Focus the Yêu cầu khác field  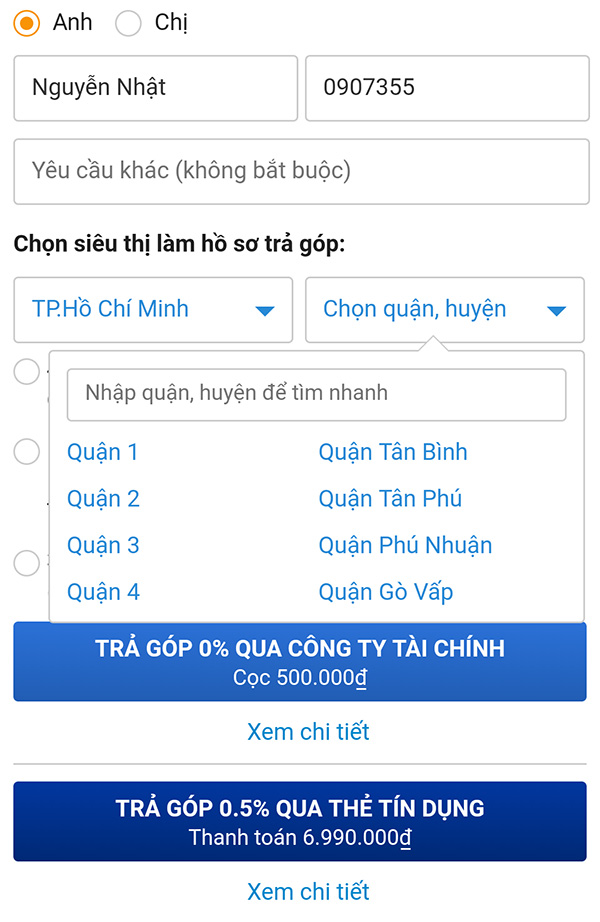[x=300, y=171]
